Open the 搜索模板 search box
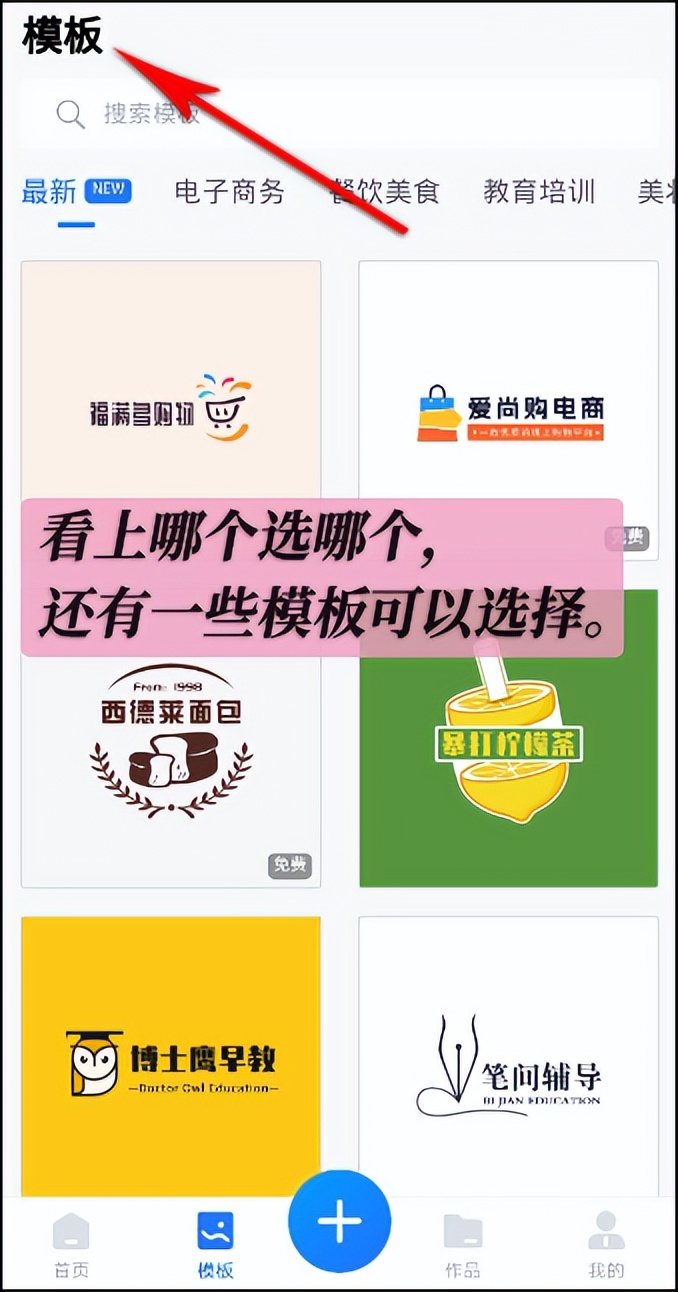This screenshot has width=678, height=1292. click(339, 114)
